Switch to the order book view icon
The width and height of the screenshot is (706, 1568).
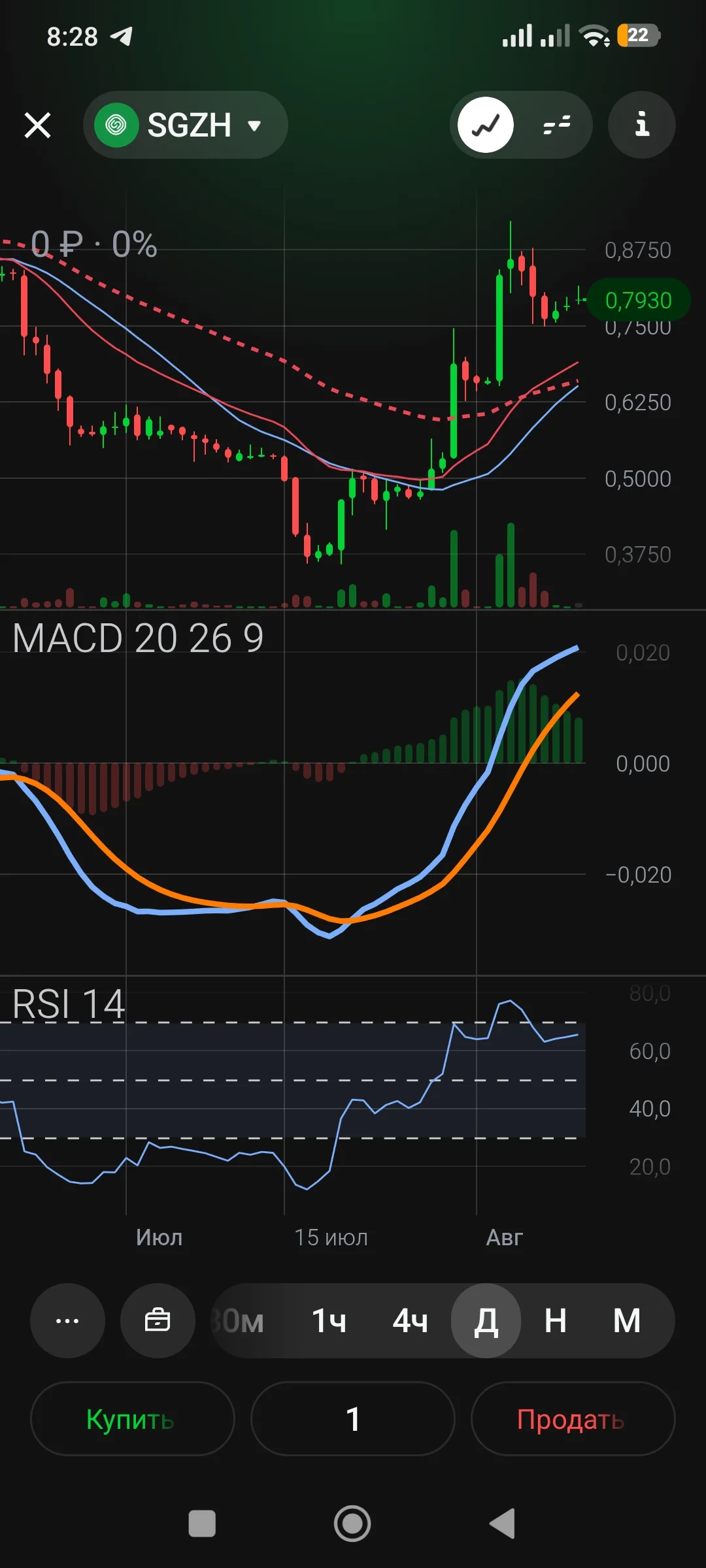(557, 125)
